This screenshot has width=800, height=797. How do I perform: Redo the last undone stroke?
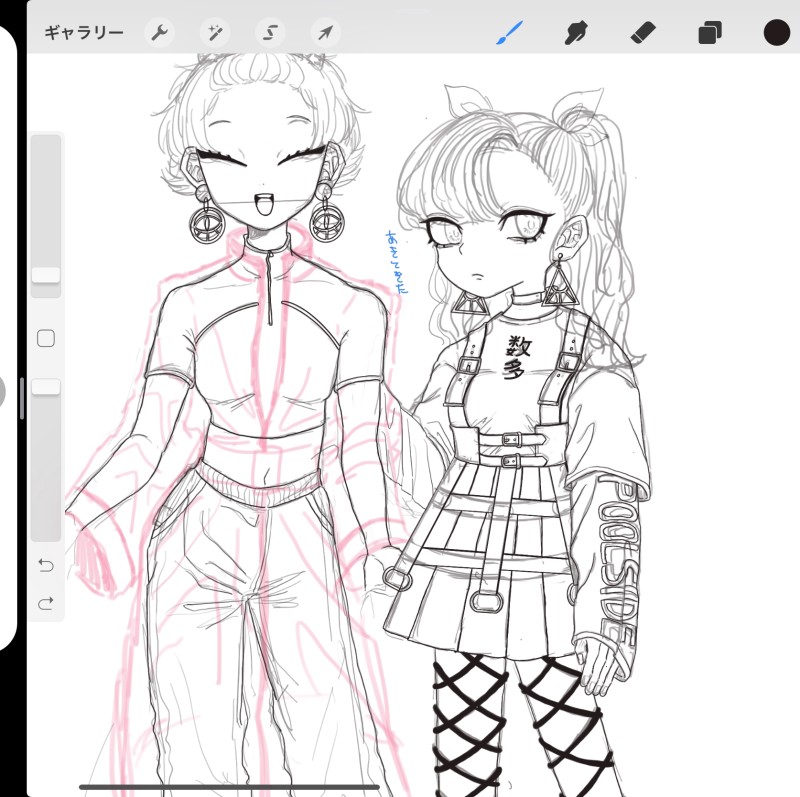46,603
